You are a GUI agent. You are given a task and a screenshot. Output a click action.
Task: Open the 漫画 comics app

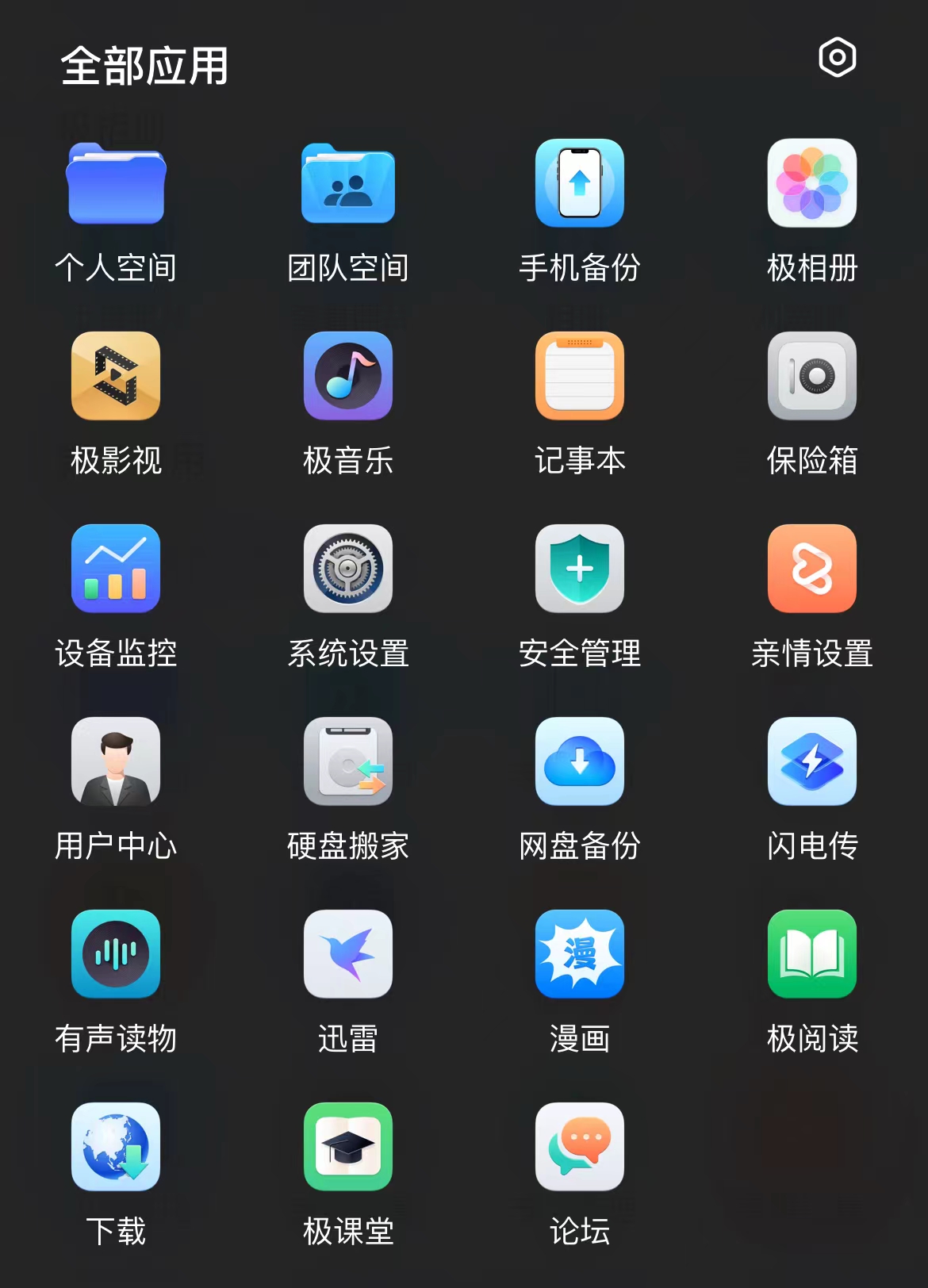tap(579, 955)
